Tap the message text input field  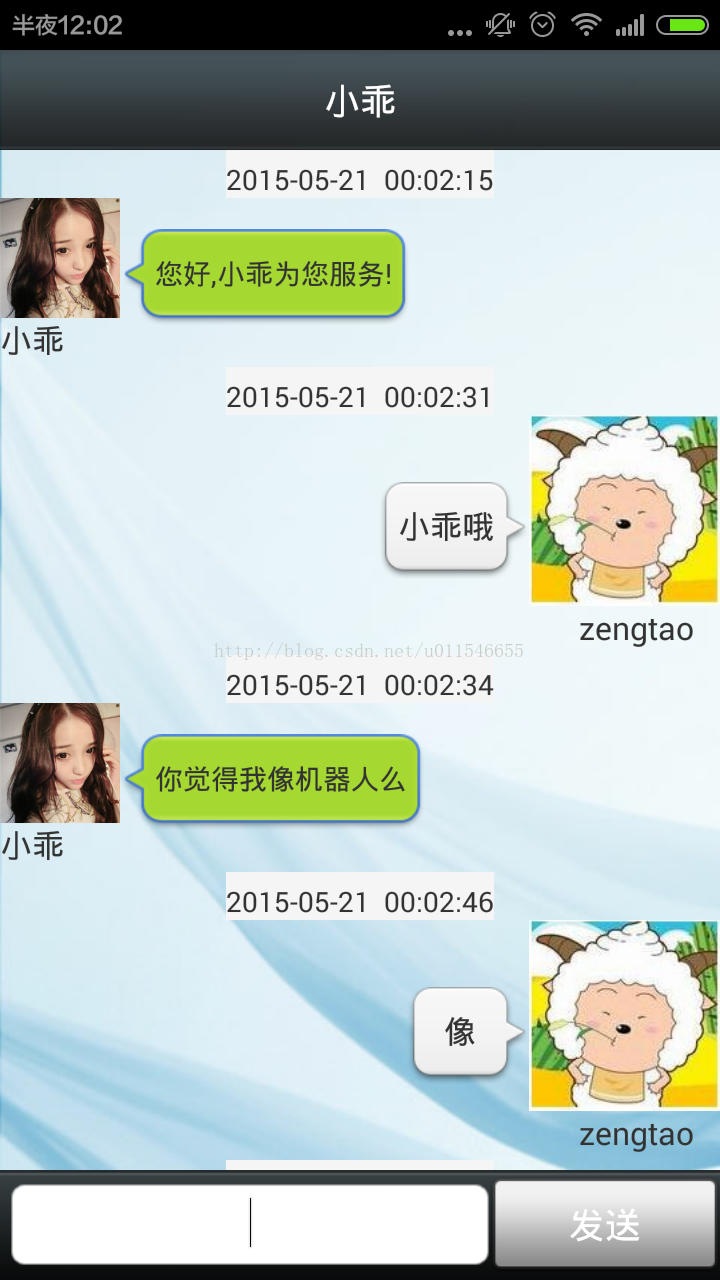[x=250, y=1224]
